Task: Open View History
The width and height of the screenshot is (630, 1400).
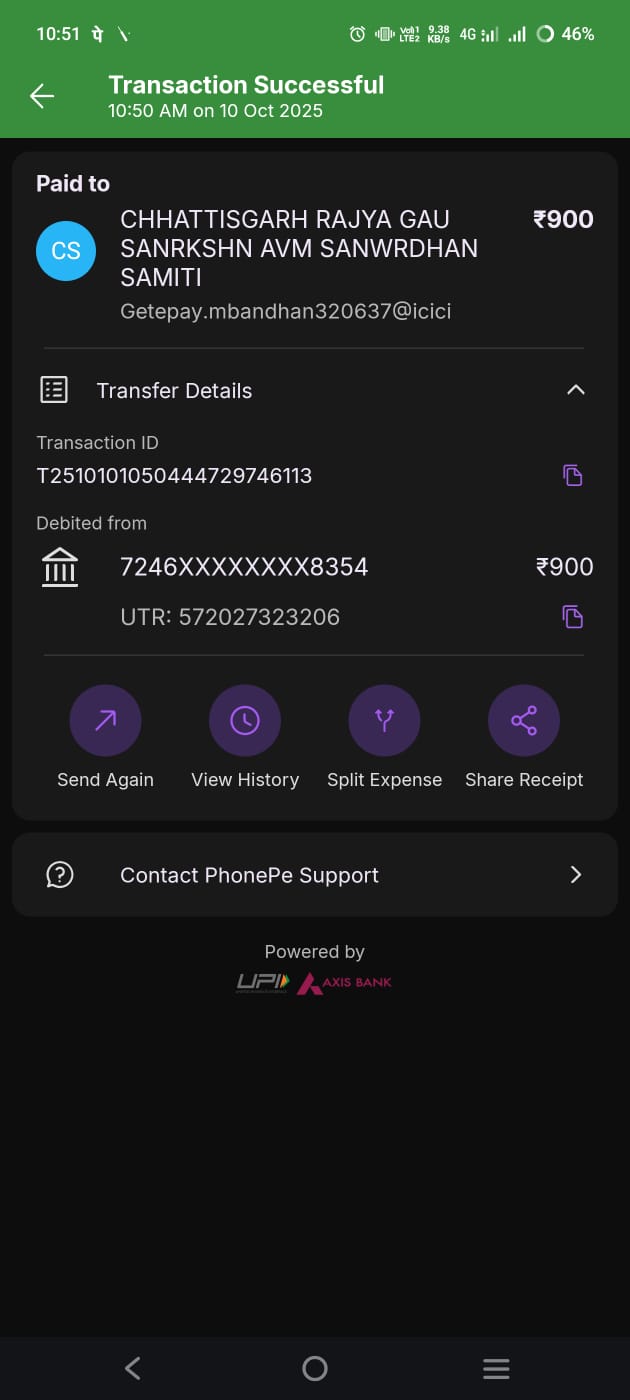Action: click(245, 721)
